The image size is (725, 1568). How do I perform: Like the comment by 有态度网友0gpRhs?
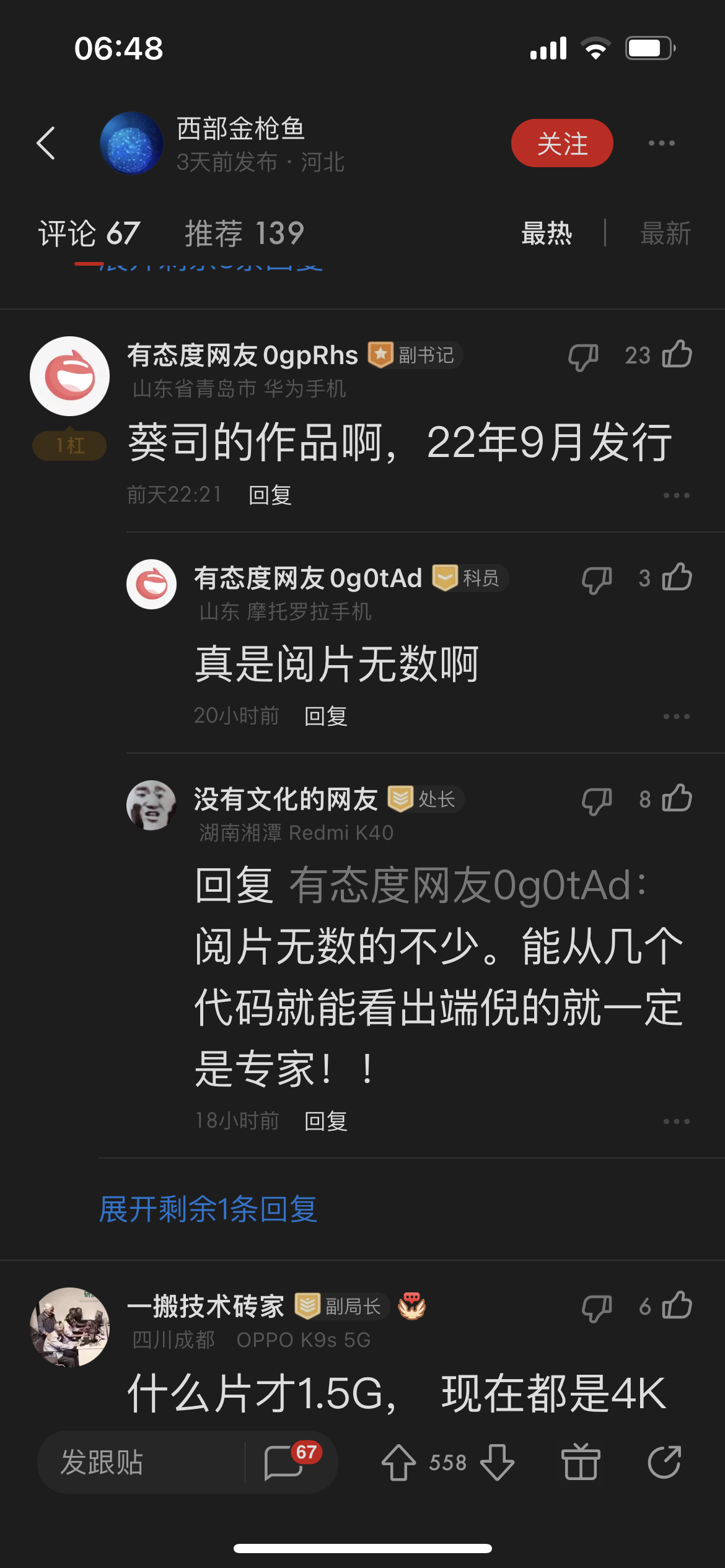677,355
